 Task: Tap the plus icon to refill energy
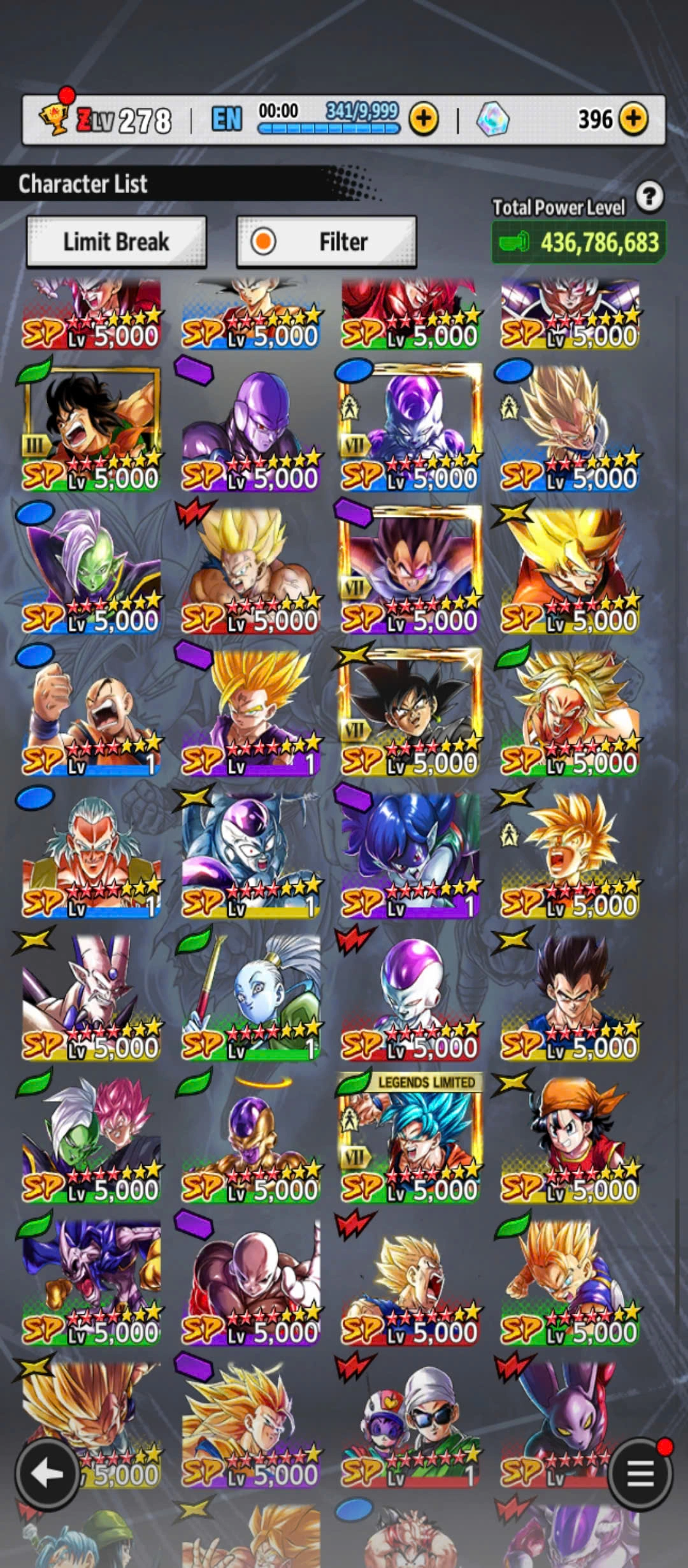click(424, 119)
